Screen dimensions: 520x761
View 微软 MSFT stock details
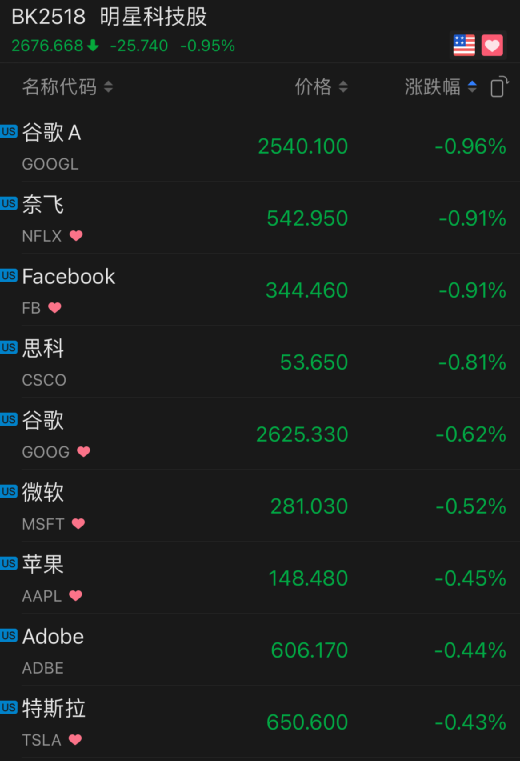[x=260, y=506]
